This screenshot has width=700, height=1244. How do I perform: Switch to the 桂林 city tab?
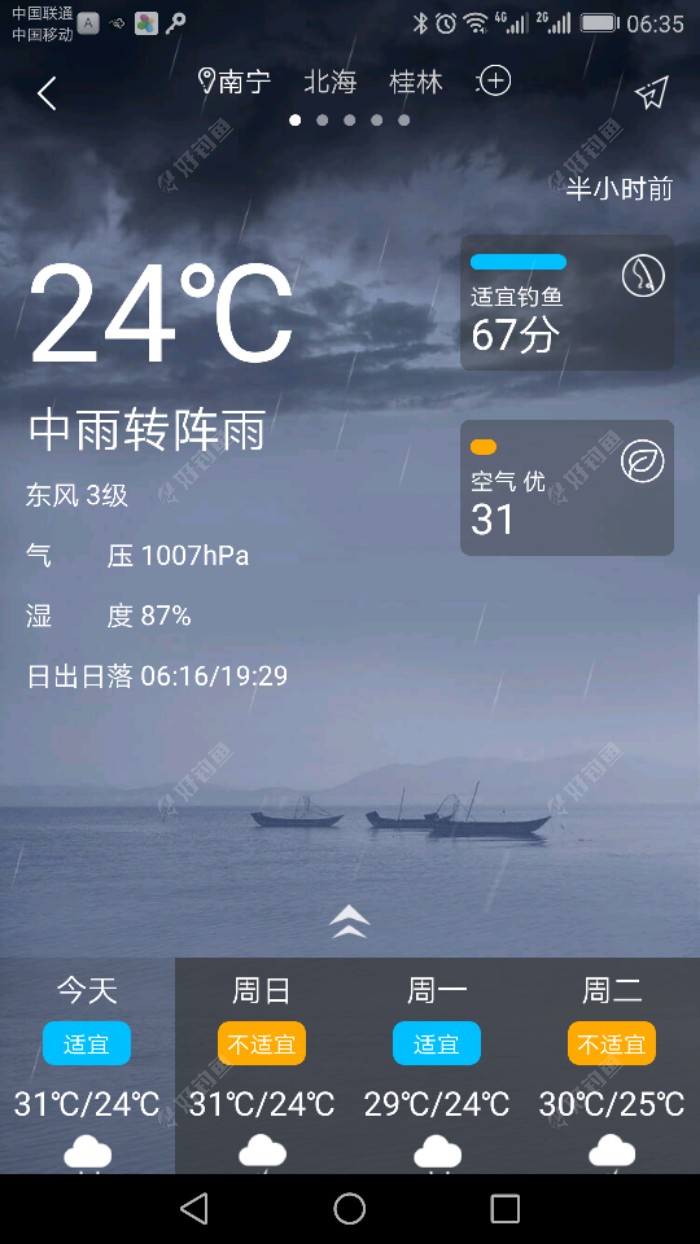tap(416, 82)
